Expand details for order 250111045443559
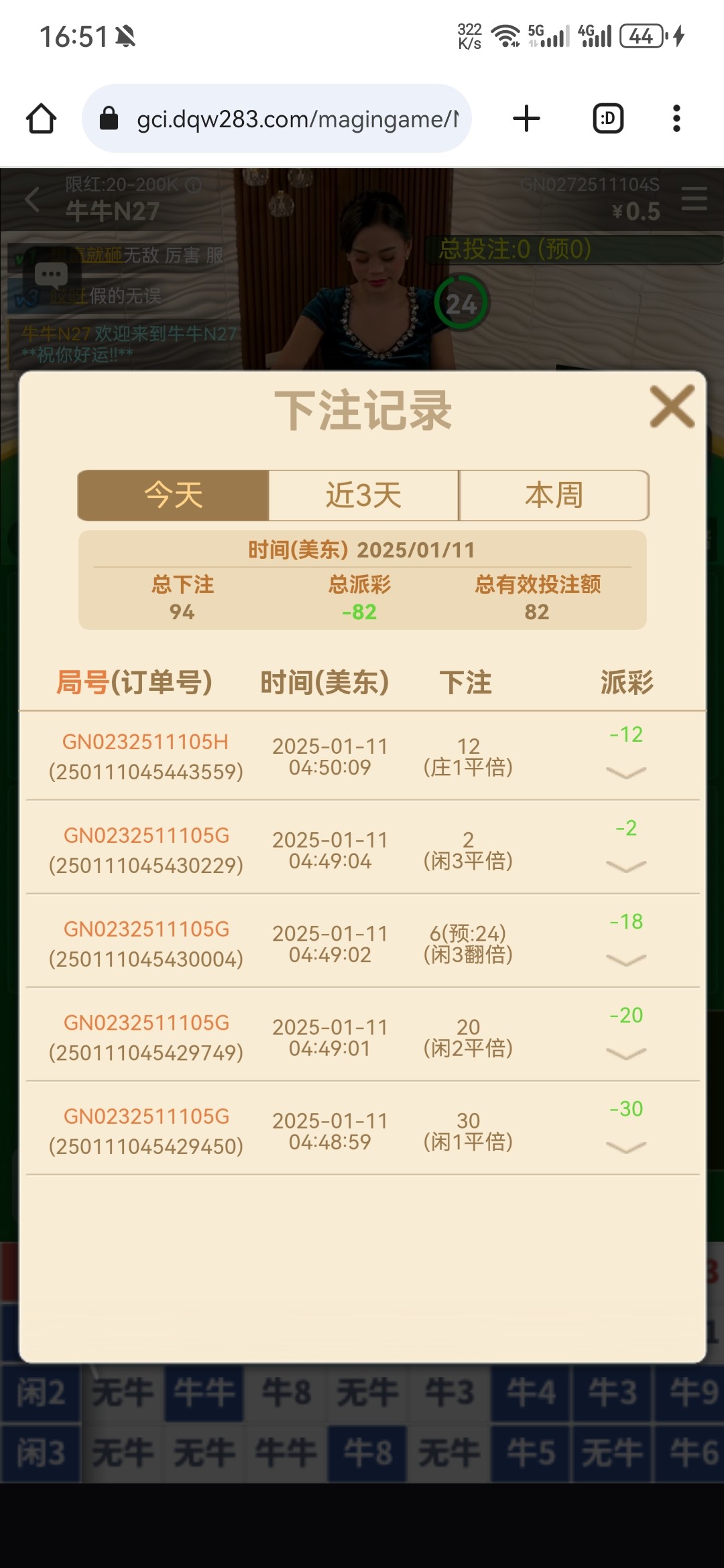The height and width of the screenshot is (1568, 724). 625,773
